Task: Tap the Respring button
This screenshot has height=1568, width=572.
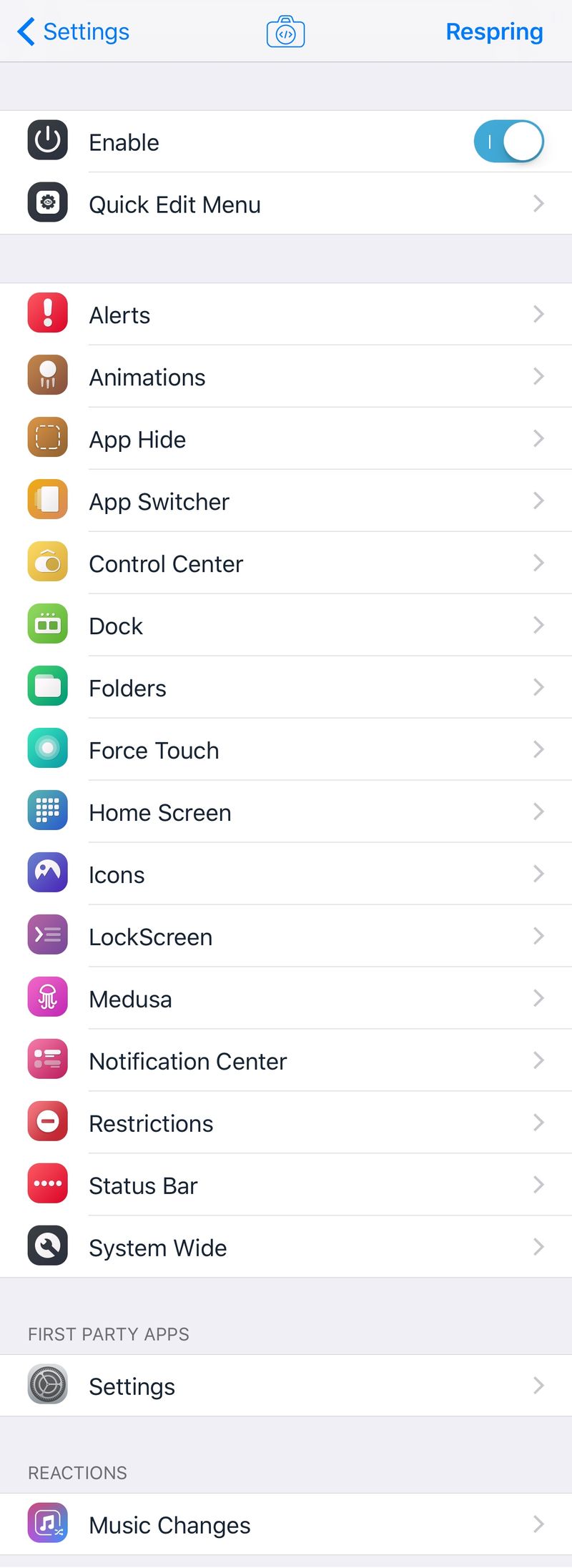Action: pyautogui.click(x=493, y=32)
